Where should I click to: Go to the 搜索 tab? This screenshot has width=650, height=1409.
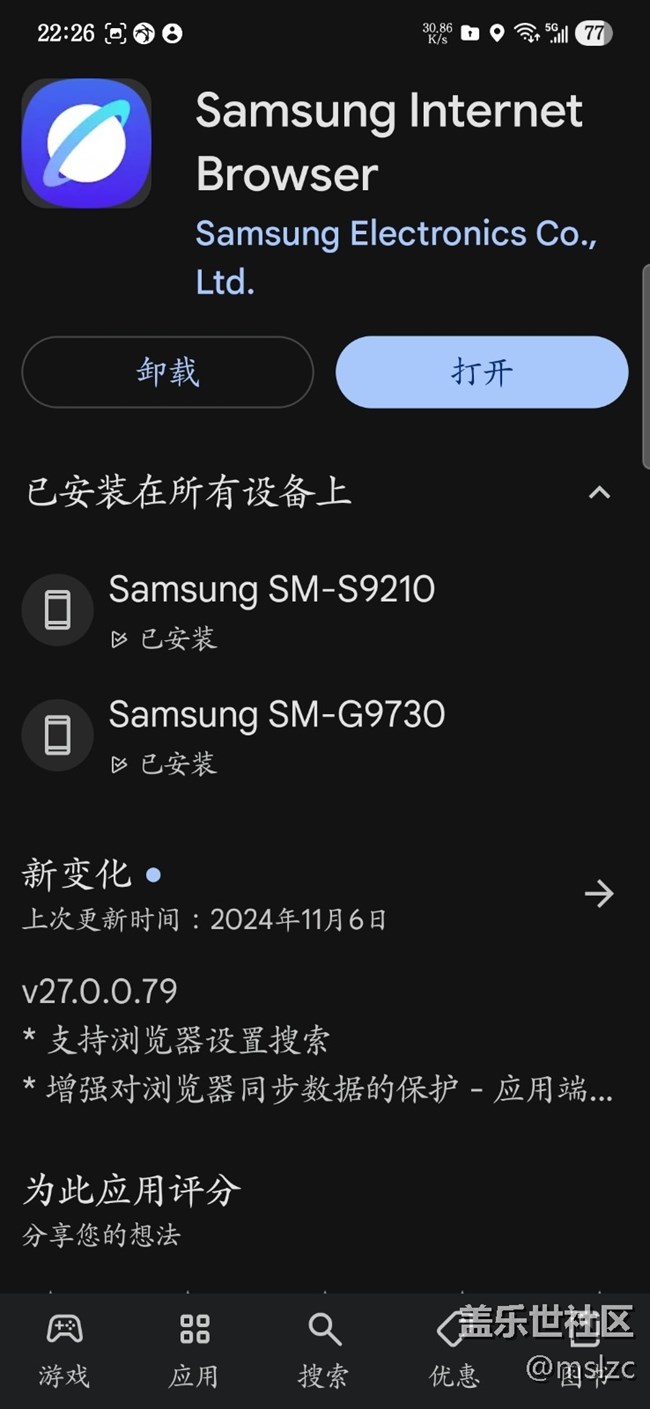tap(324, 1350)
